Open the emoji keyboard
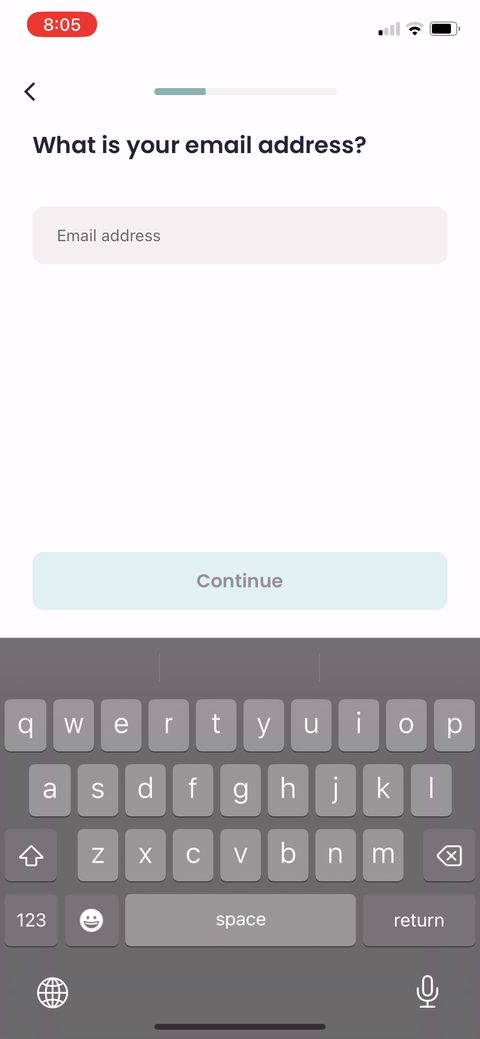Image resolution: width=480 pixels, height=1039 pixels. coord(91,920)
